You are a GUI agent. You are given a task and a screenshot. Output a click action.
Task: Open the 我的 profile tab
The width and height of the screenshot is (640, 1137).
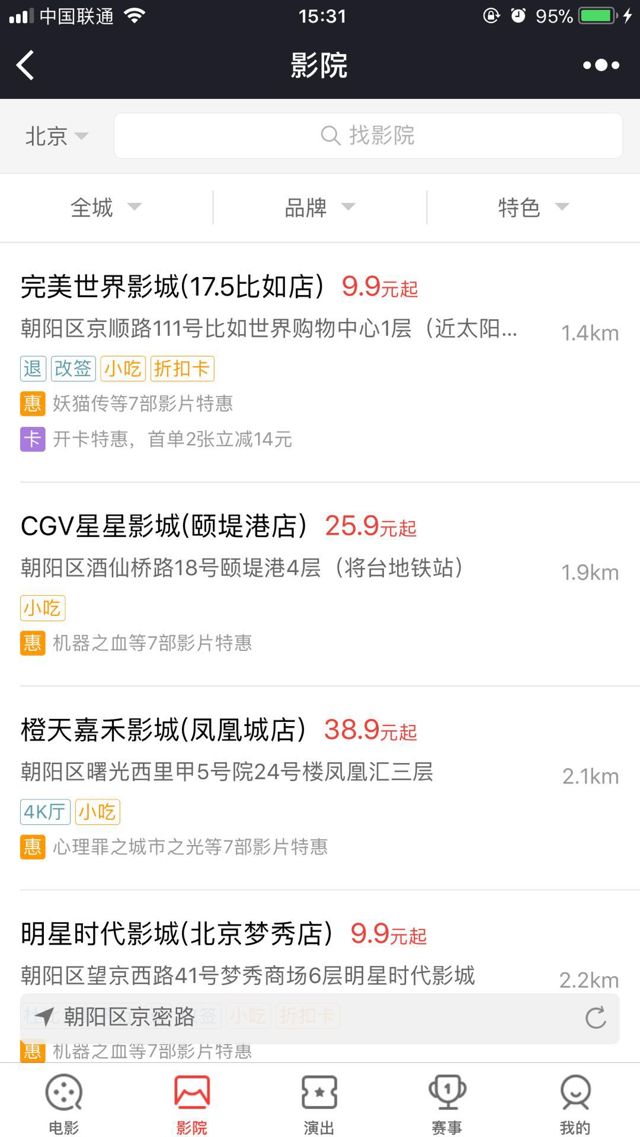coord(575,1102)
